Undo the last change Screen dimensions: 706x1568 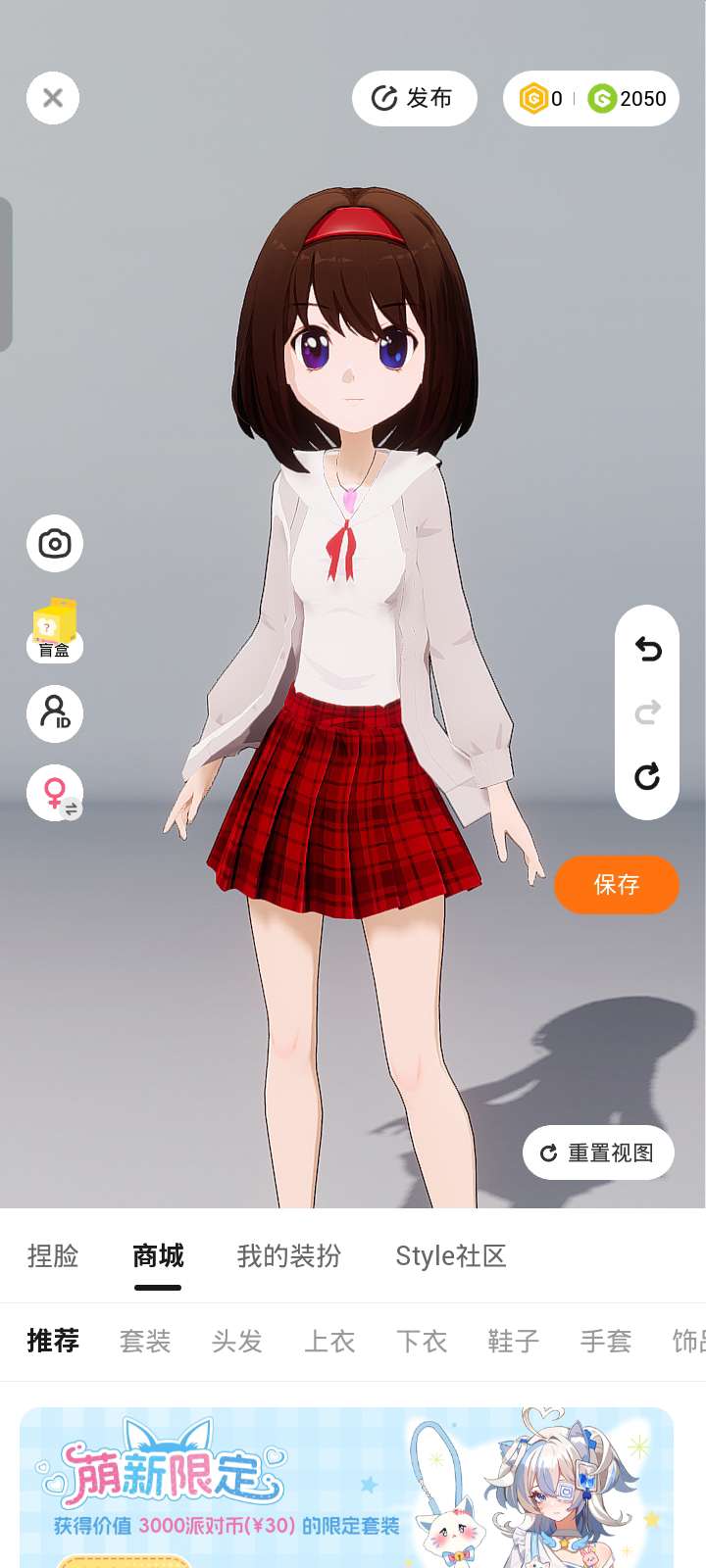coord(647,649)
